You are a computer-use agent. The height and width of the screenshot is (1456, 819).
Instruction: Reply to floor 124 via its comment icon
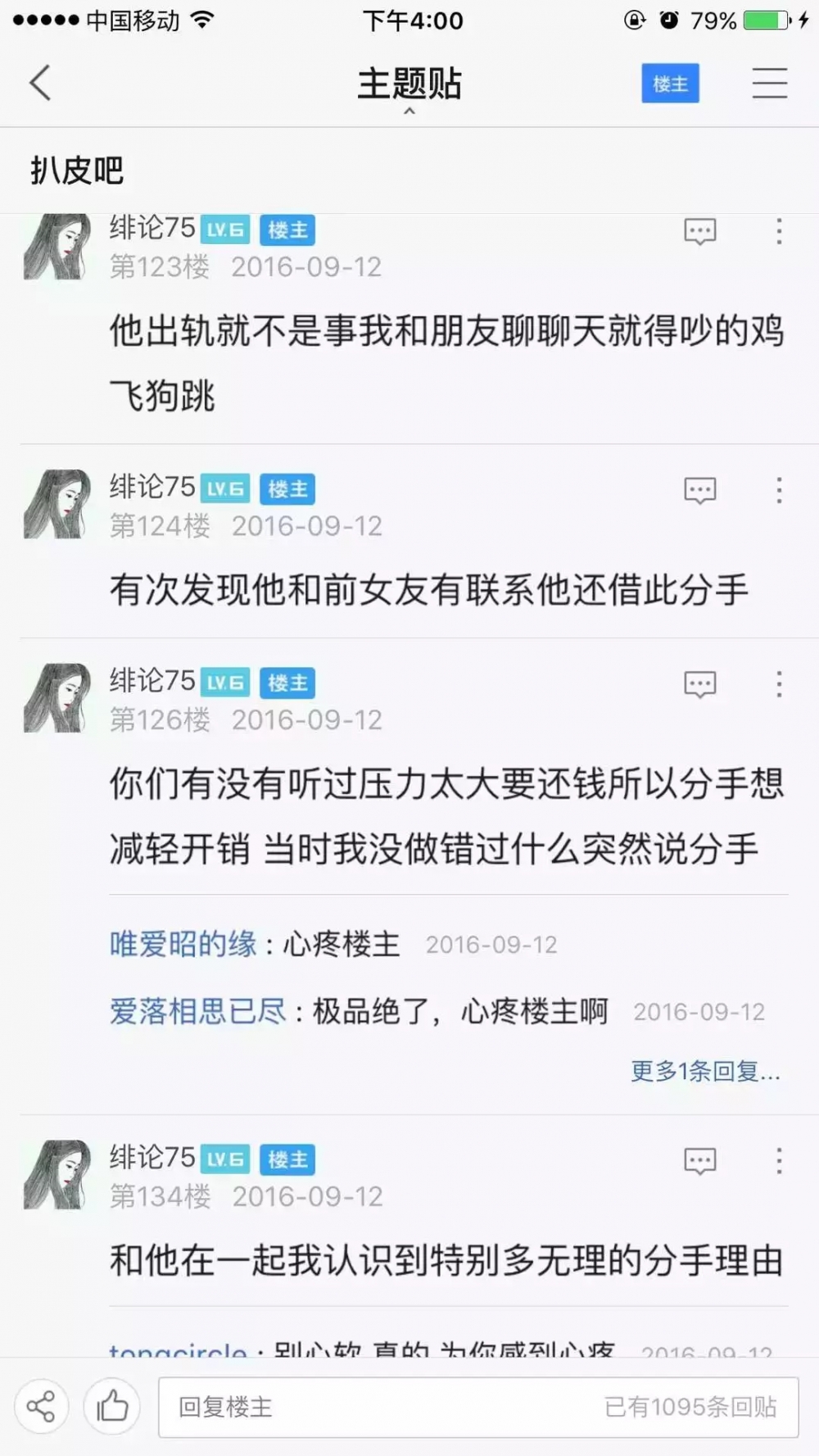tap(700, 491)
